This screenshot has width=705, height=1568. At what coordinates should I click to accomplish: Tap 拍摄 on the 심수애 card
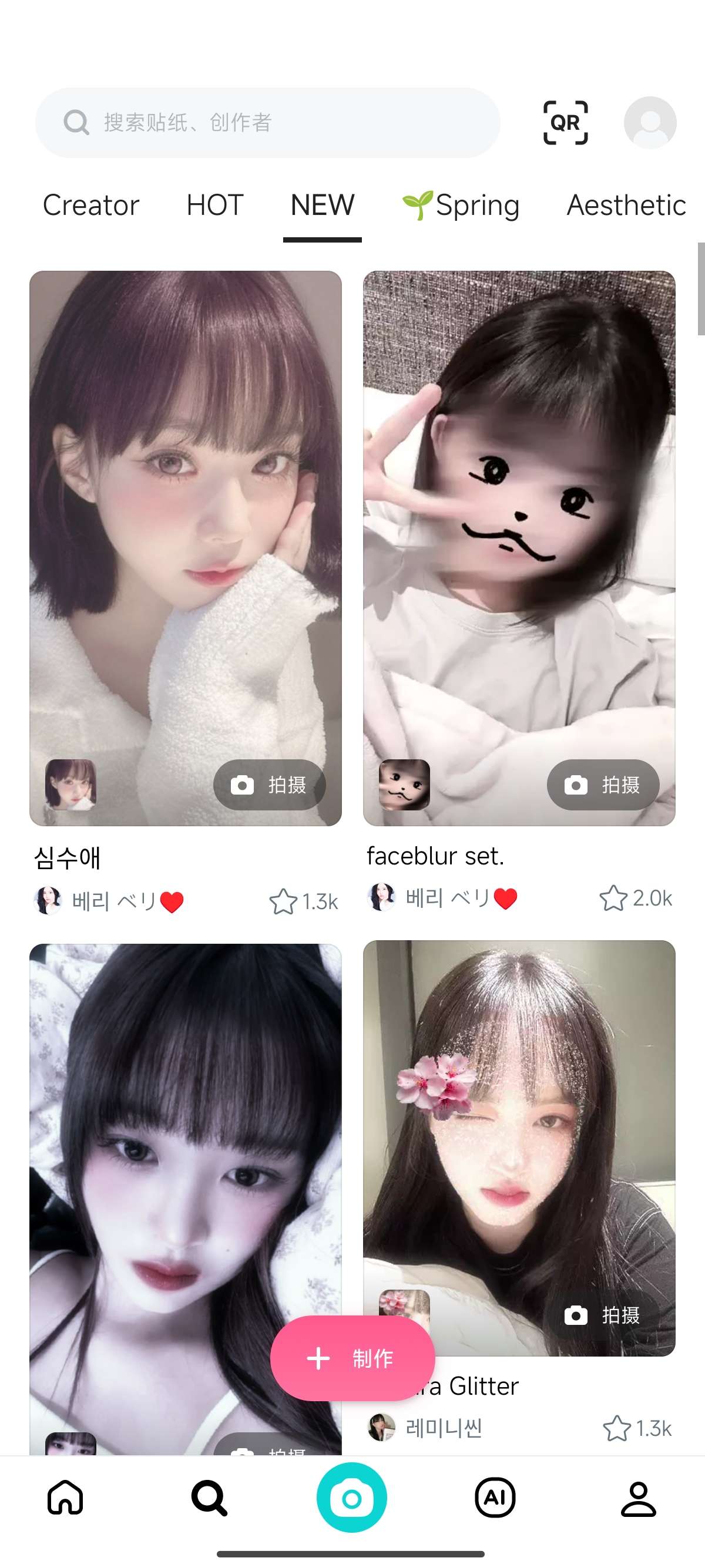point(269,785)
